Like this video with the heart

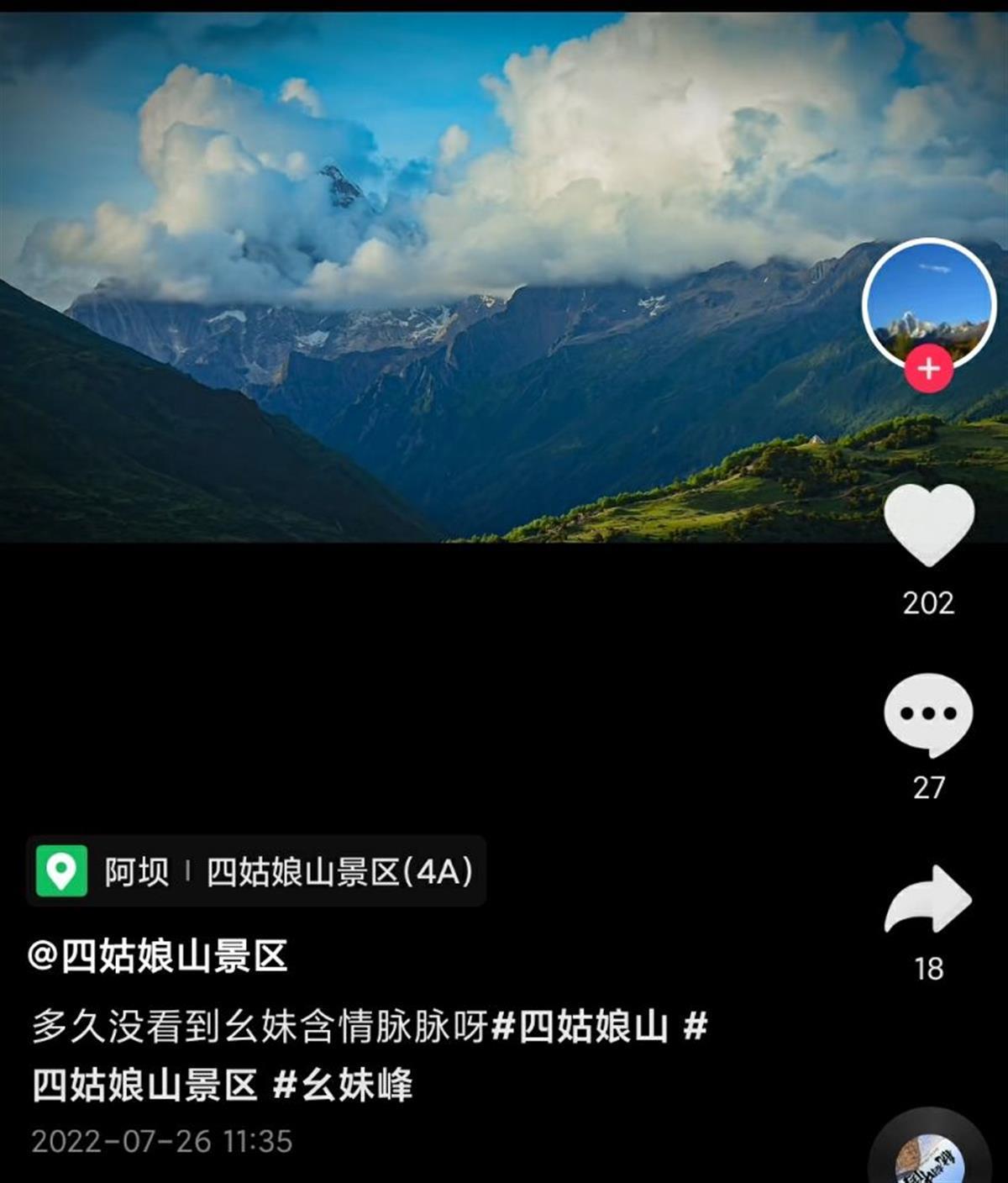click(928, 525)
